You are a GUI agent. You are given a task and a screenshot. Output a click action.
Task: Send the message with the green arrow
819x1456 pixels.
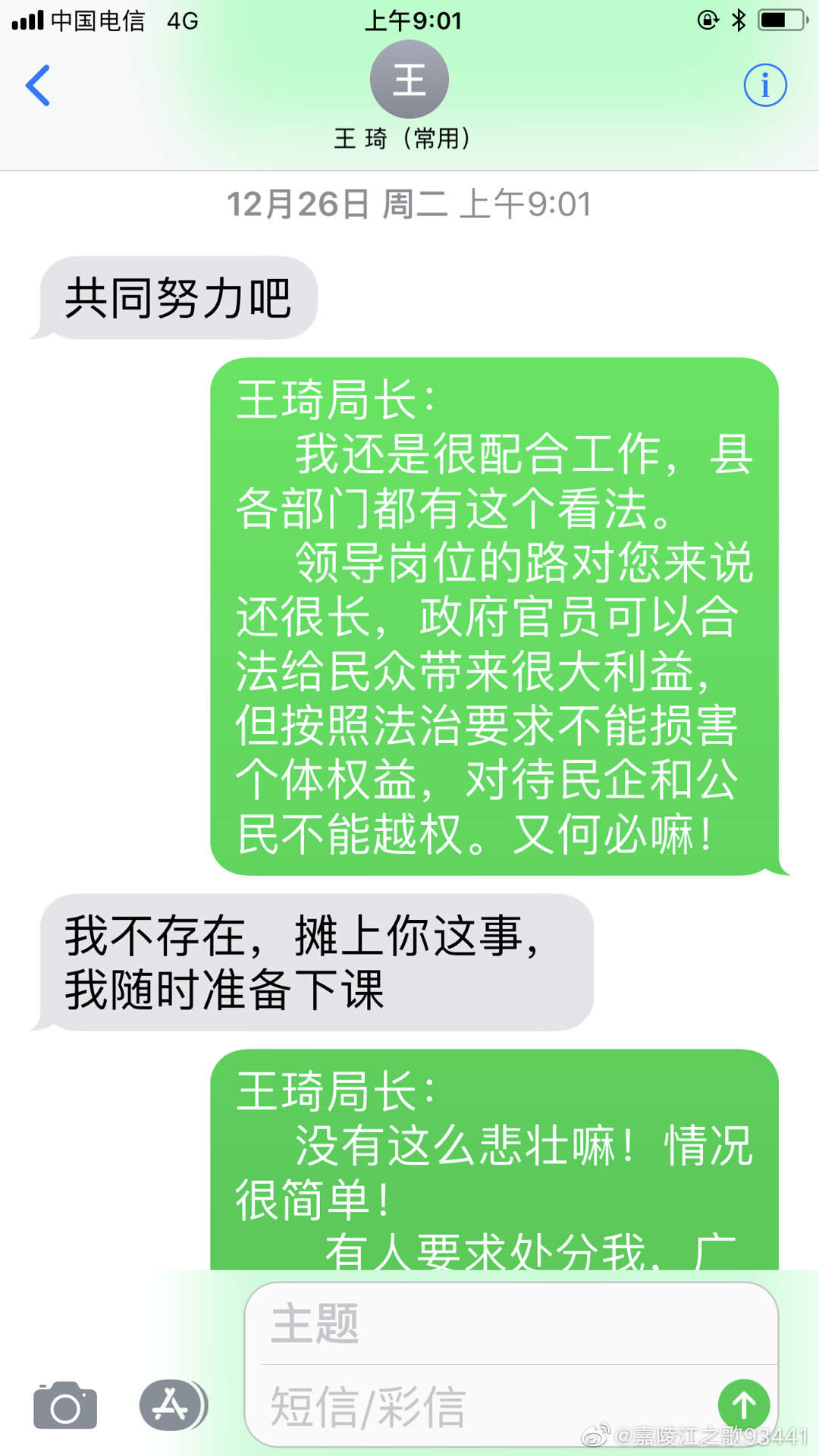(x=743, y=1405)
